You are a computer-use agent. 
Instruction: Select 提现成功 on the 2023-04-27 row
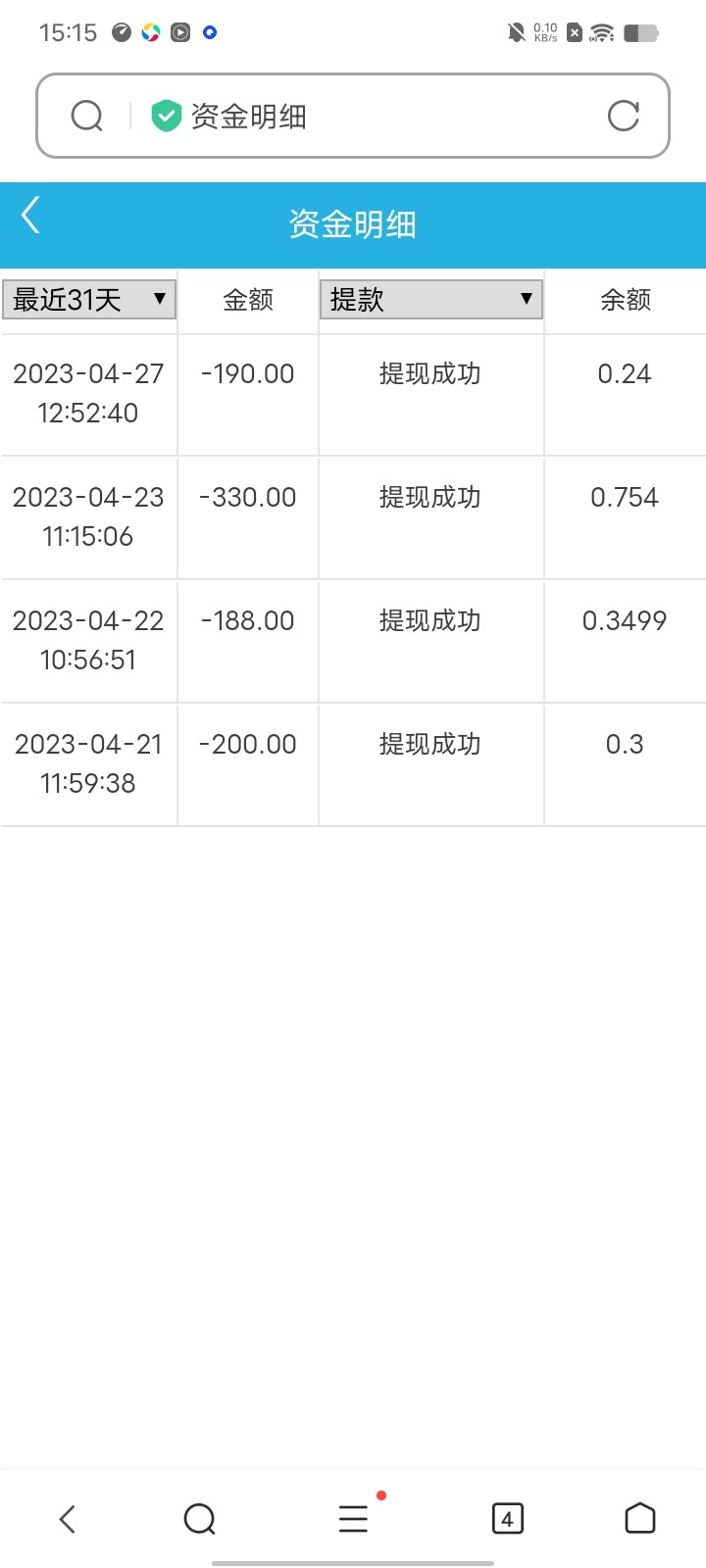pos(428,373)
